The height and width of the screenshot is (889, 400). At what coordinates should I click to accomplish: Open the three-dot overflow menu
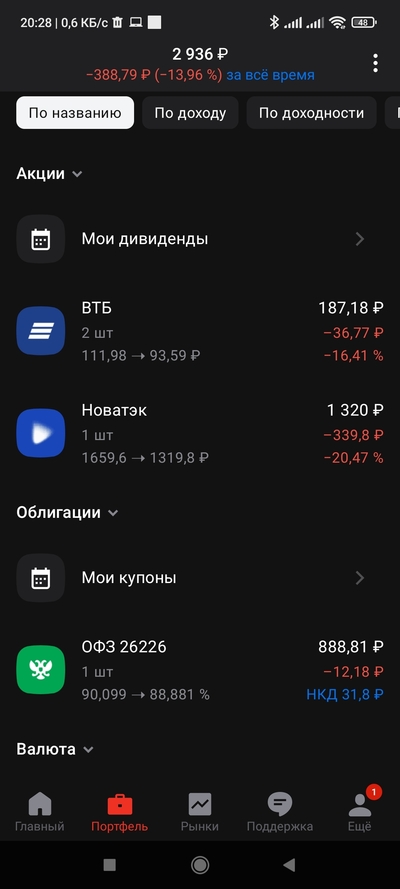point(375,63)
